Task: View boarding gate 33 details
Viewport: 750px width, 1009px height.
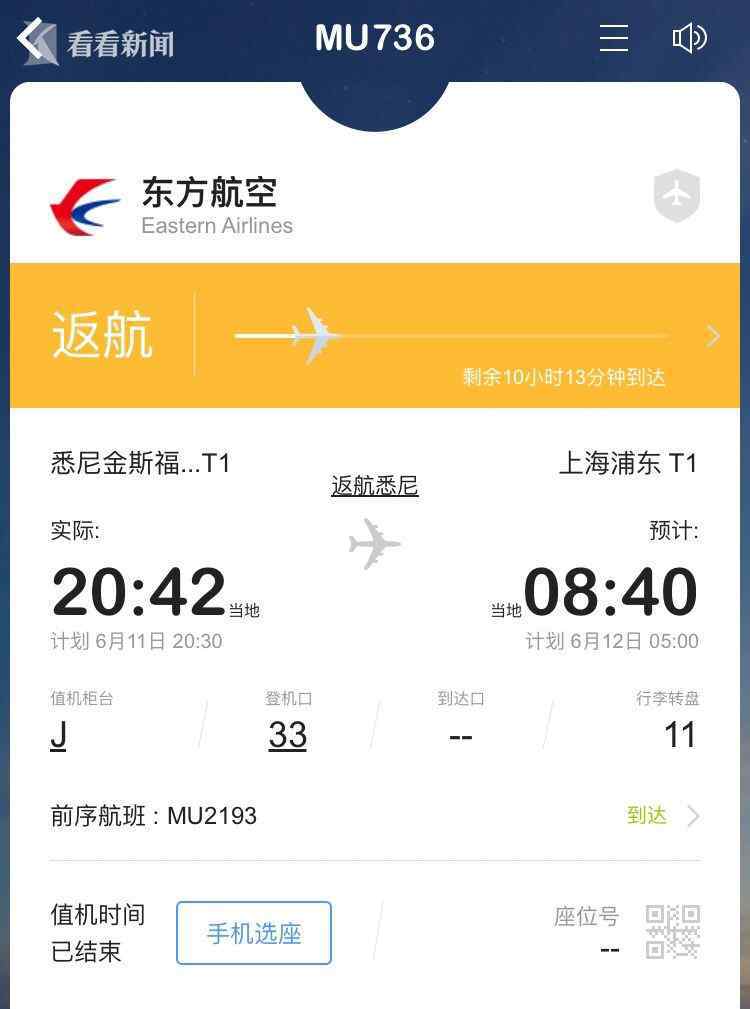Action: [287, 735]
